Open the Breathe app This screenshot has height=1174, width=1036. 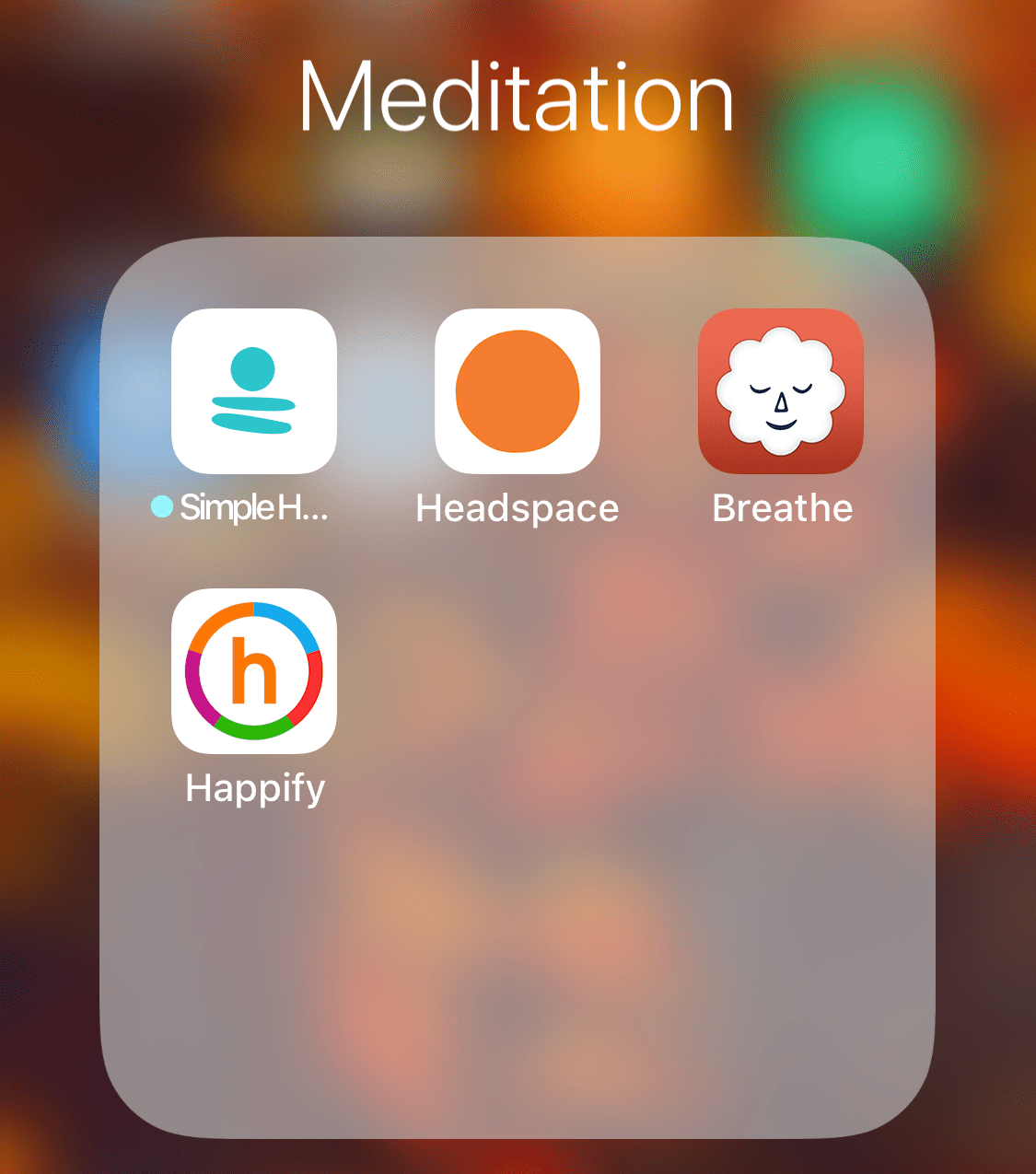pos(780,391)
